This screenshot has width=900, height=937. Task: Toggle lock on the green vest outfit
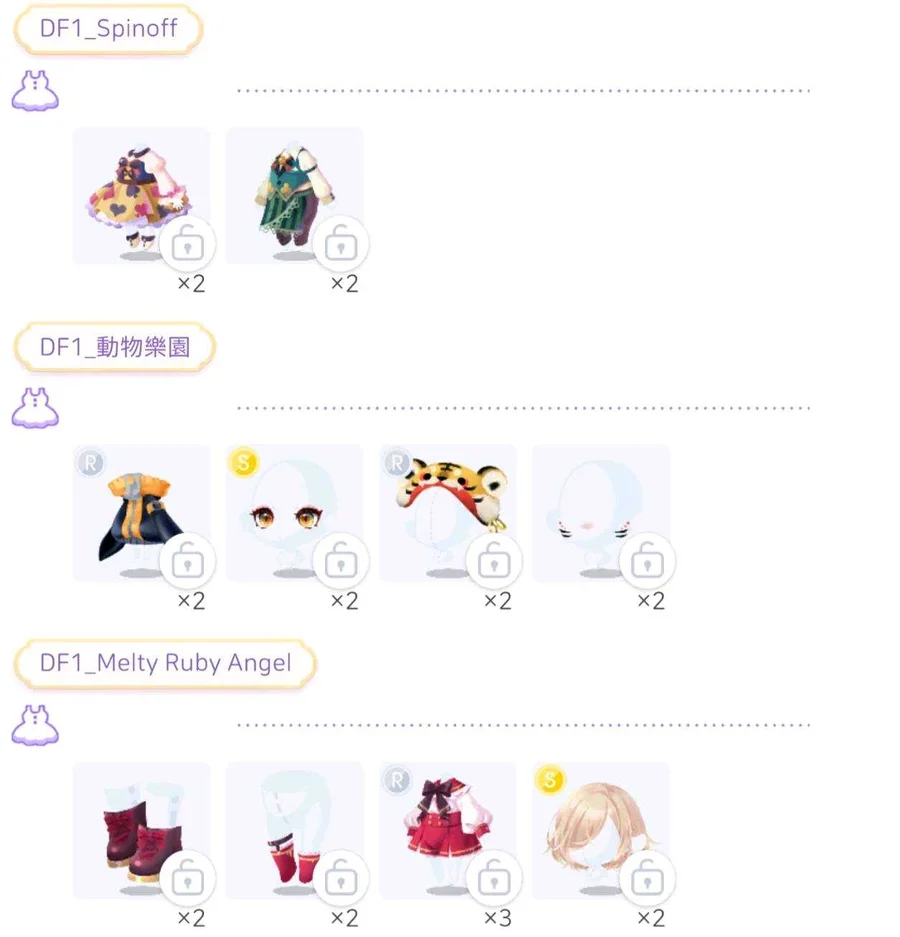pyautogui.click(x=341, y=243)
